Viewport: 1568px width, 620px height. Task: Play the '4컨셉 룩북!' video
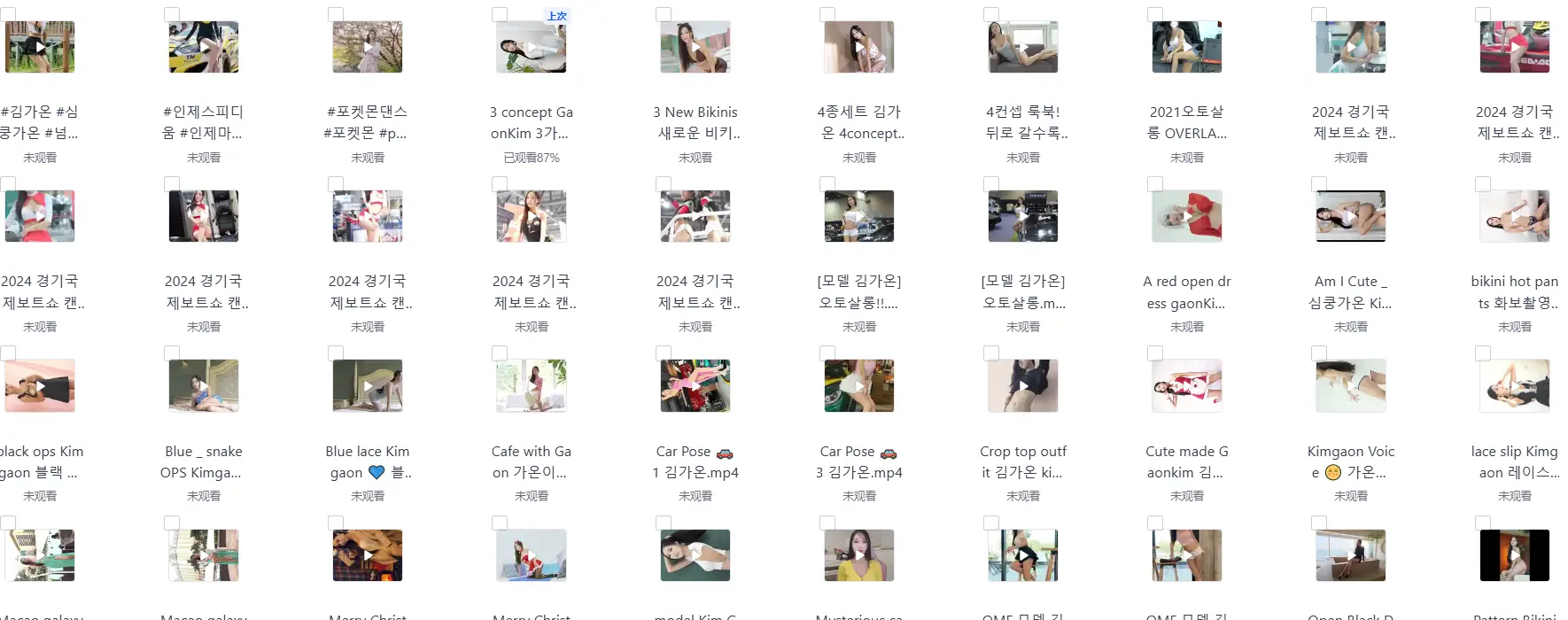[x=1022, y=48]
